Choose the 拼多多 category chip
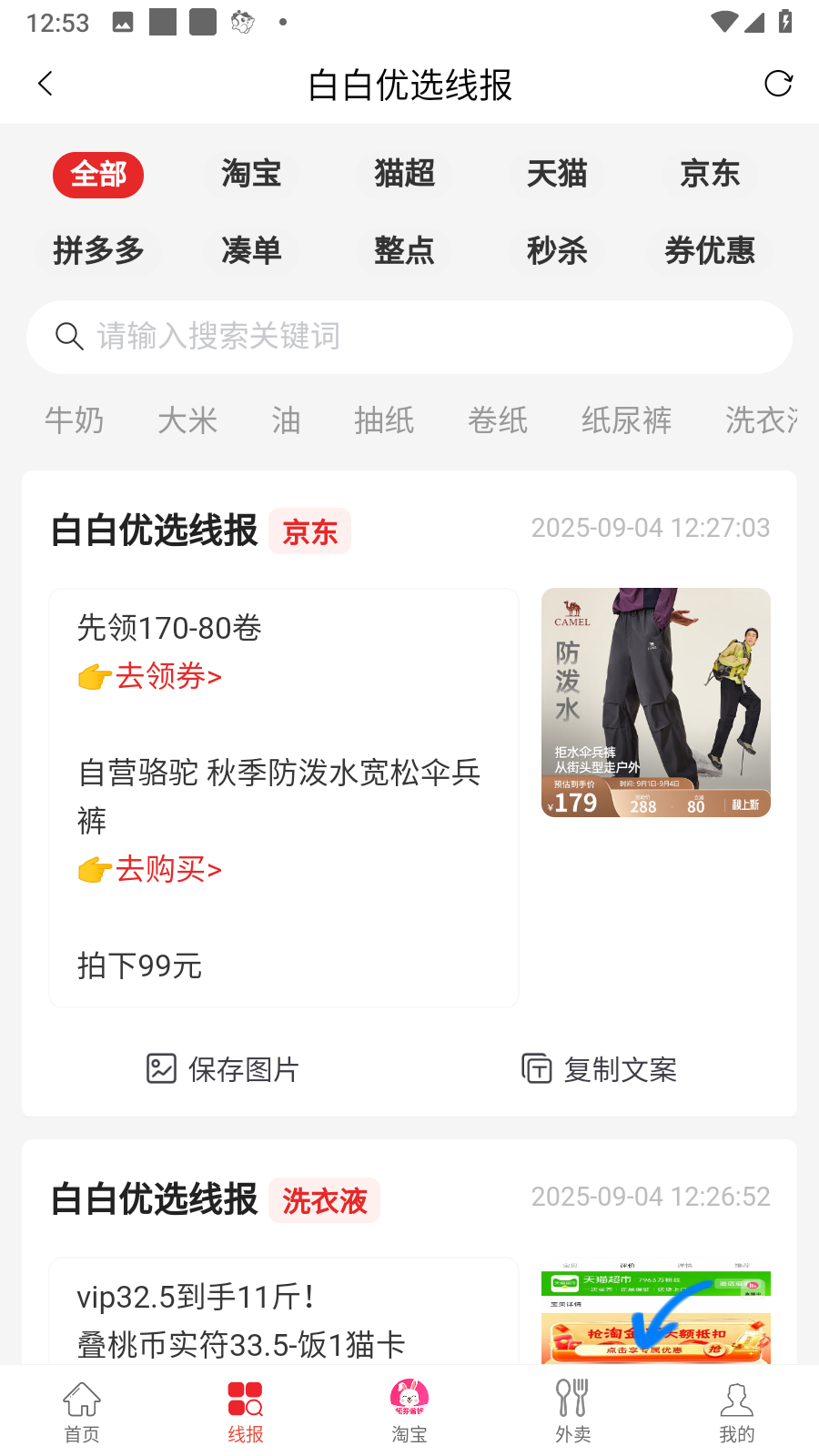This screenshot has height=1456, width=819. pyautogui.click(x=98, y=250)
